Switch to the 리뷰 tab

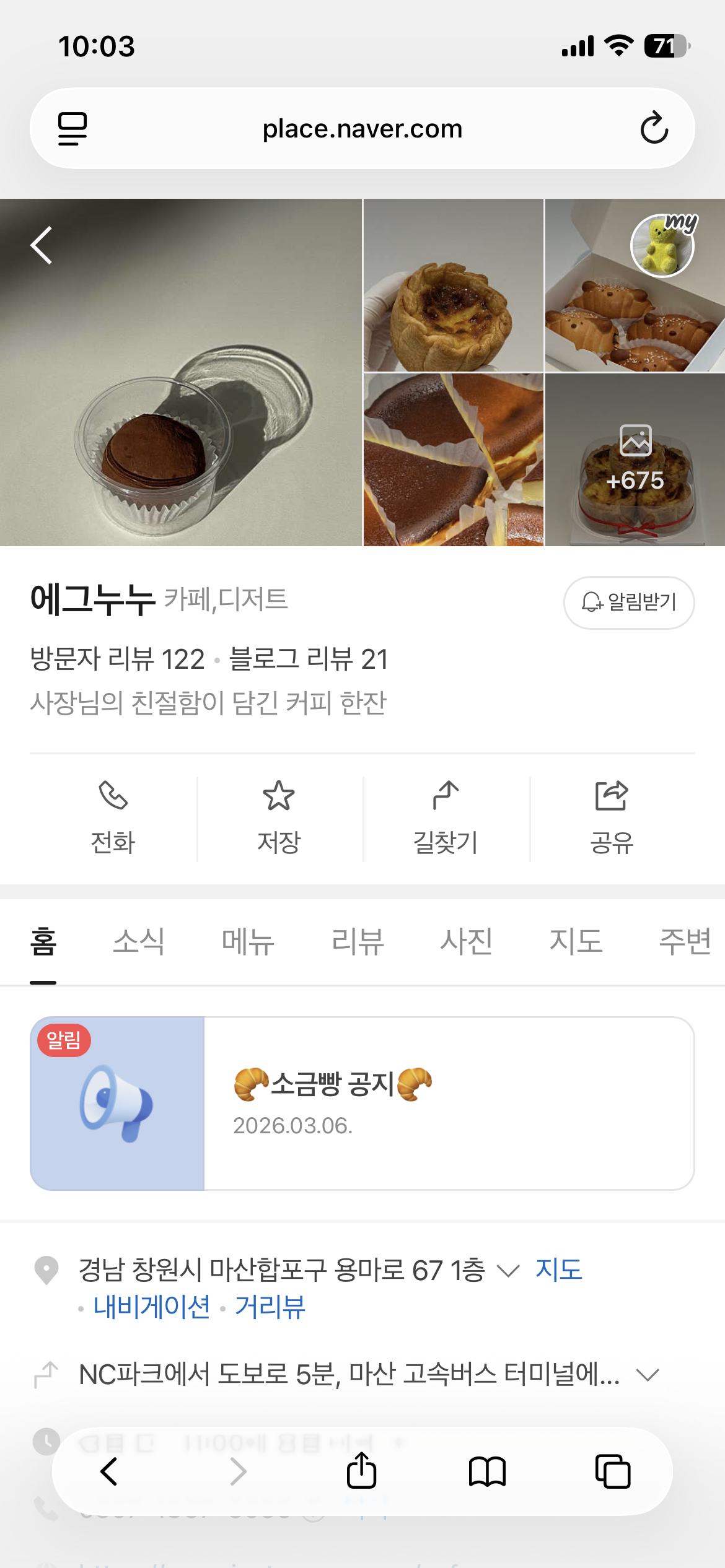[x=358, y=941]
